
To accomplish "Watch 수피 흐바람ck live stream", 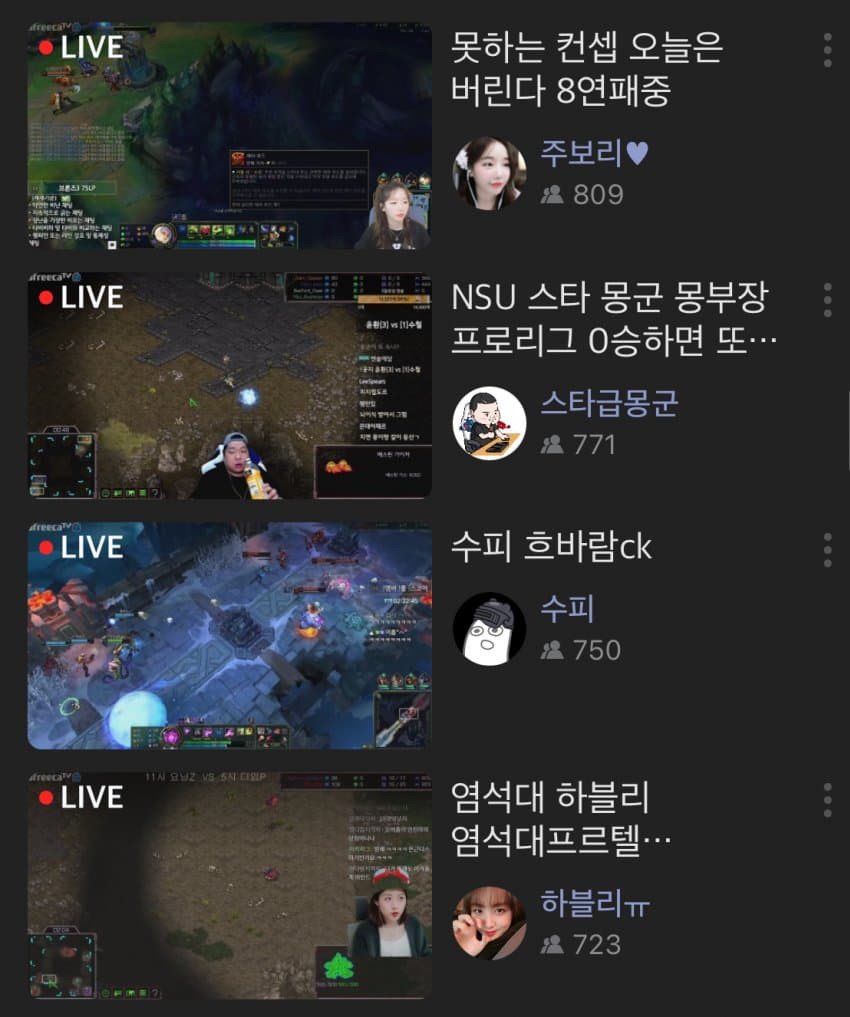I will (229, 635).
